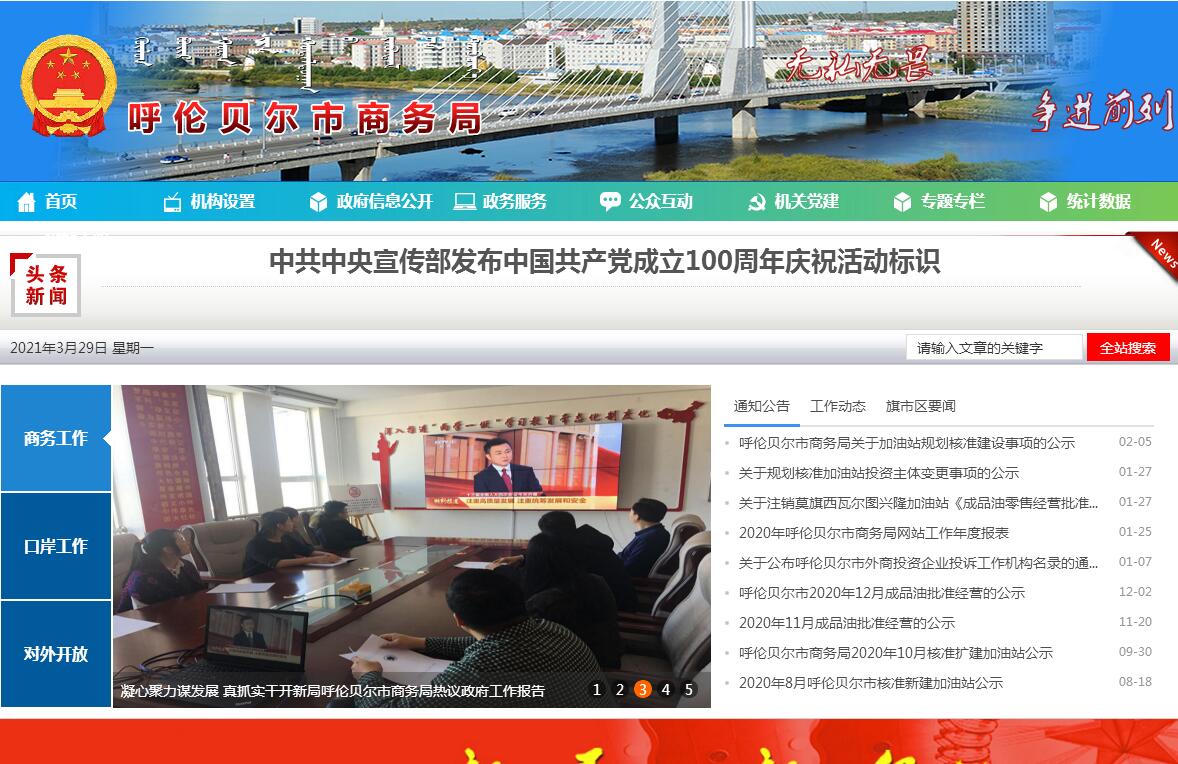This screenshot has height=764, width=1178.
Task: Open 2020年呼伦贝尔市商务局网站工作年度报表
Action: tap(873, 533)
